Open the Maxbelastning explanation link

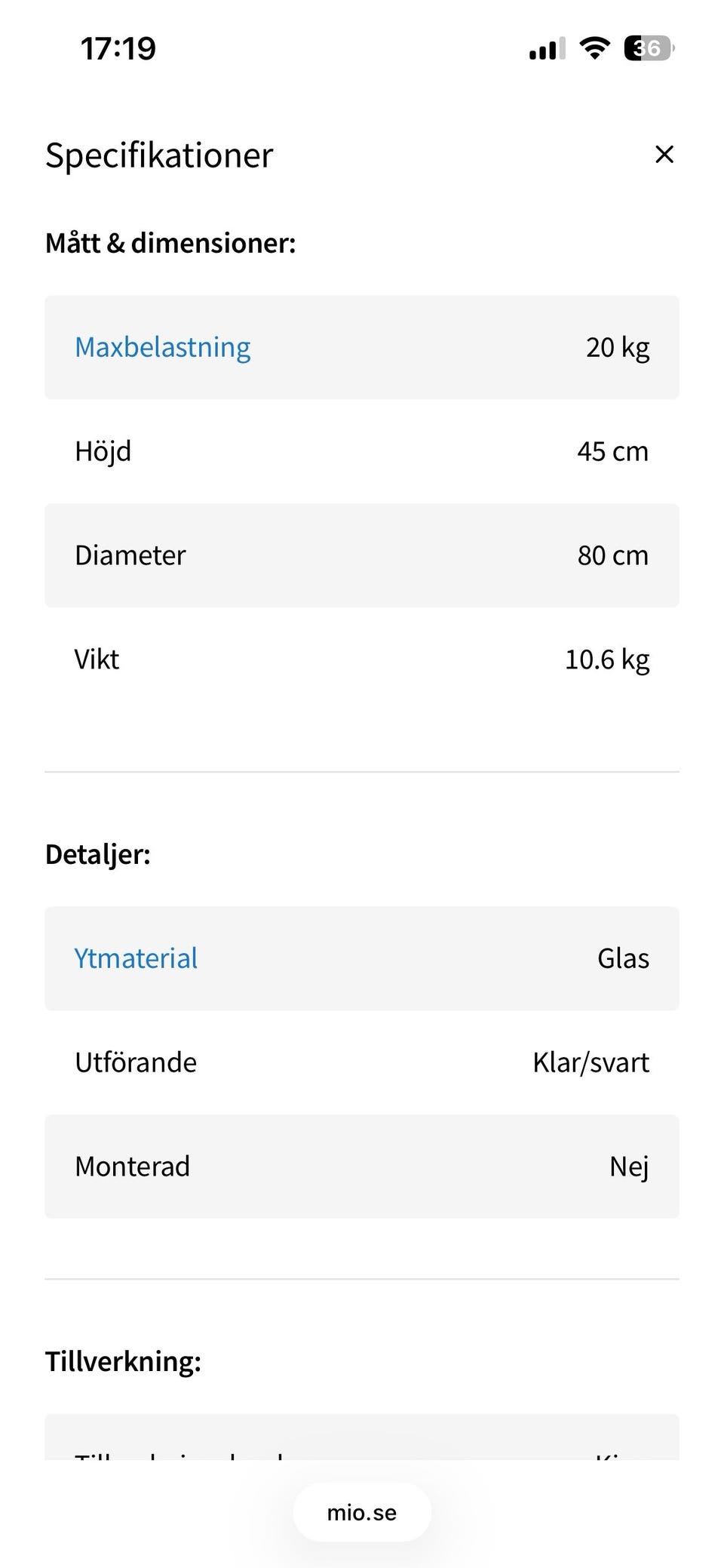[163, 348]
